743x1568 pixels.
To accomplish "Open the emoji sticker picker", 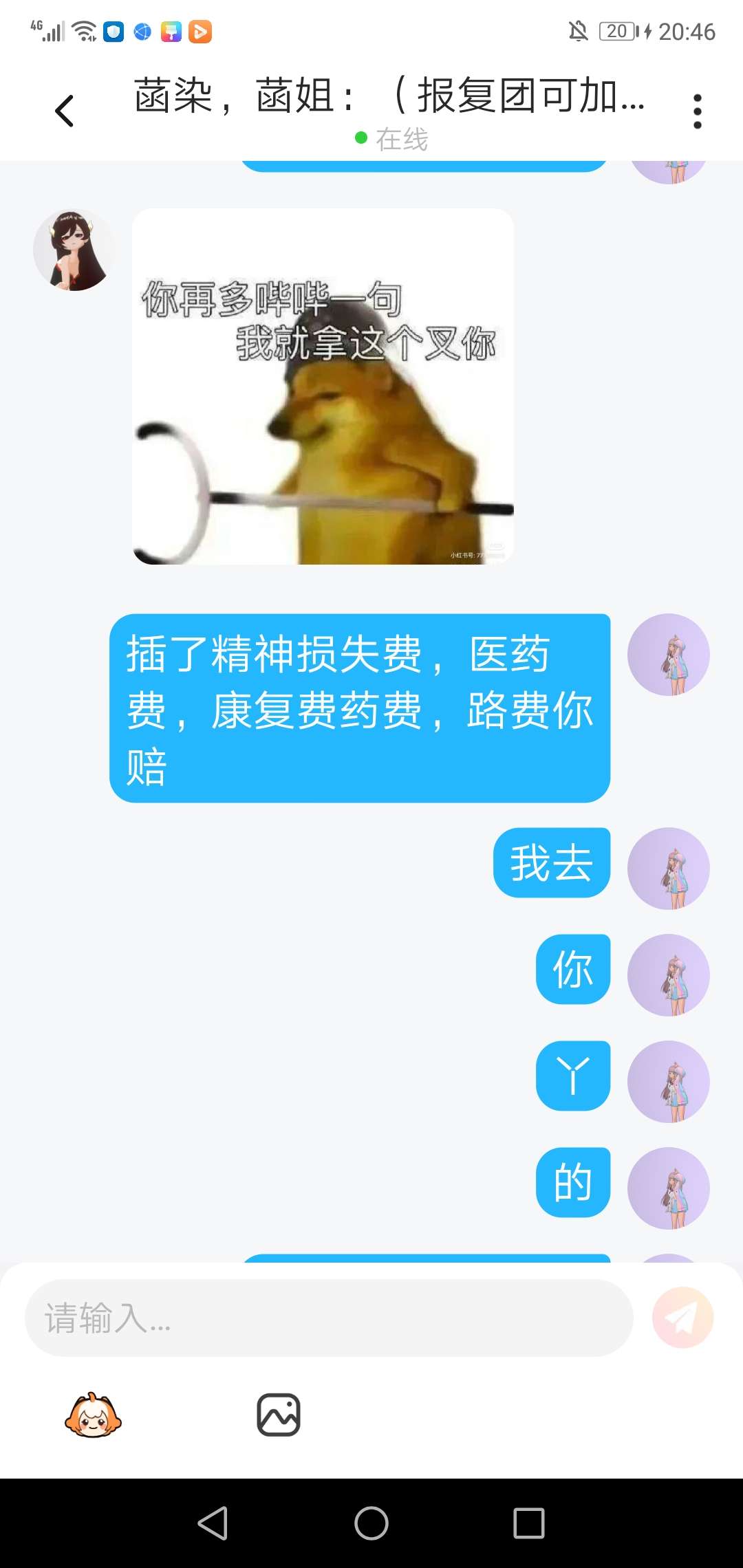I will [x=93, y=1415].
